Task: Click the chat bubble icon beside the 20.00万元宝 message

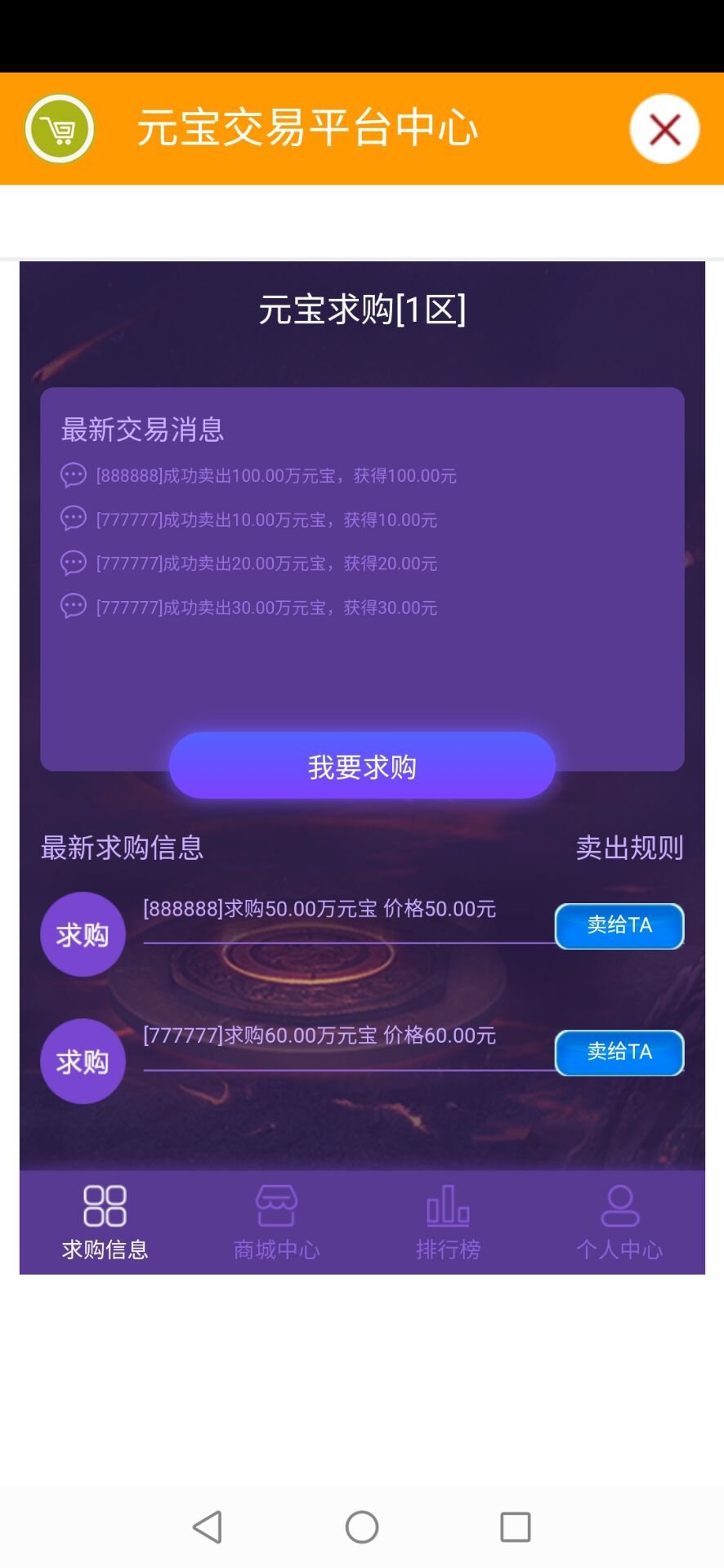Action: pos(73,563)
